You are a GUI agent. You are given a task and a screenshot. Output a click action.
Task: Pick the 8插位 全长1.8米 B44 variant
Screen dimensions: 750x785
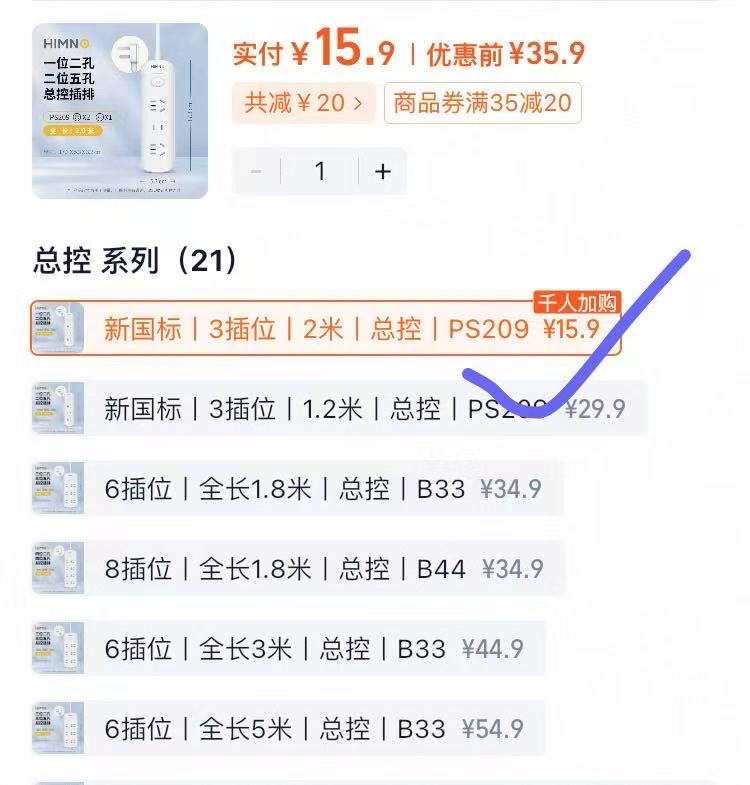point(300,569)
